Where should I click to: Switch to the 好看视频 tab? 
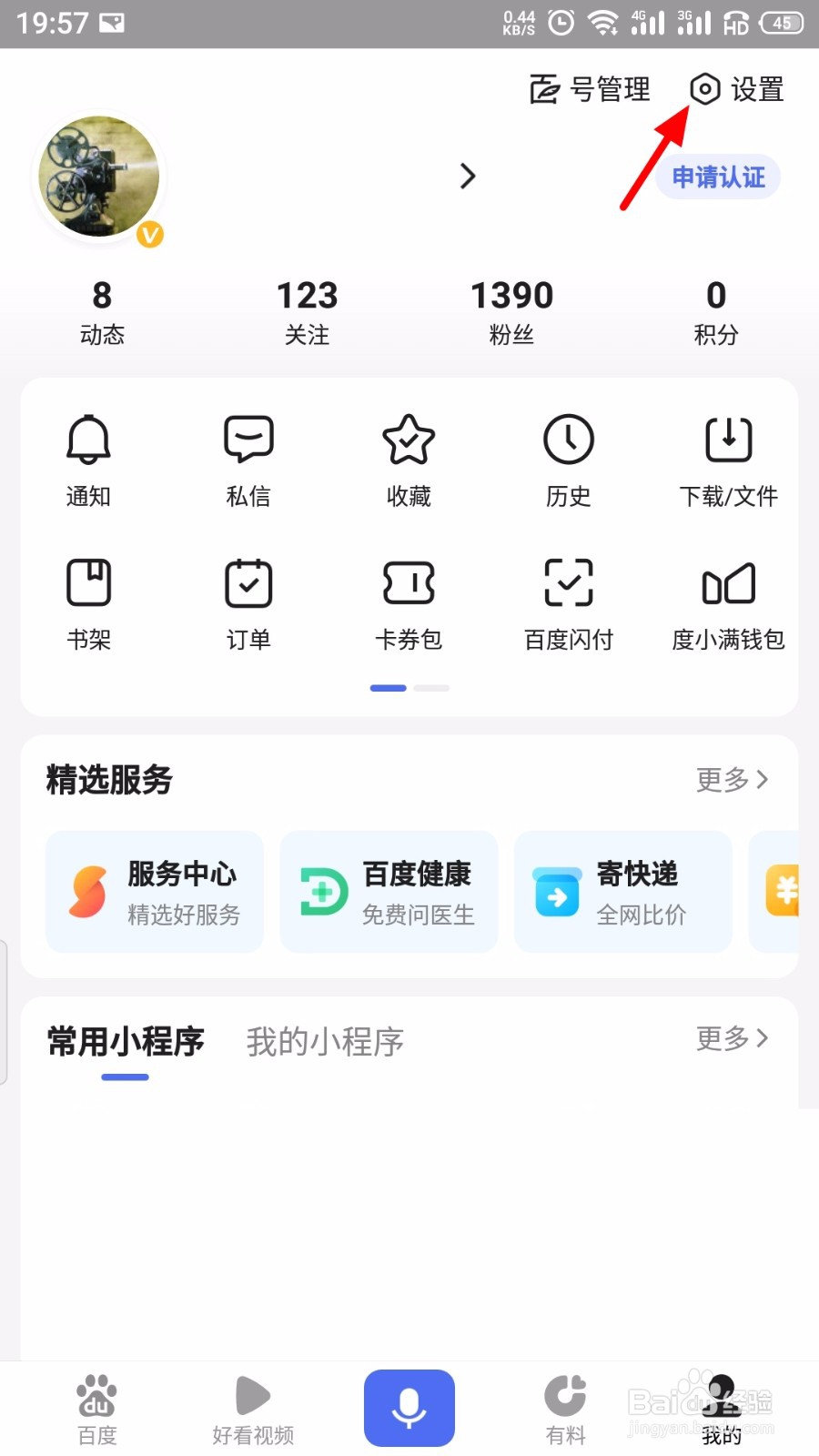(253, 1409)
